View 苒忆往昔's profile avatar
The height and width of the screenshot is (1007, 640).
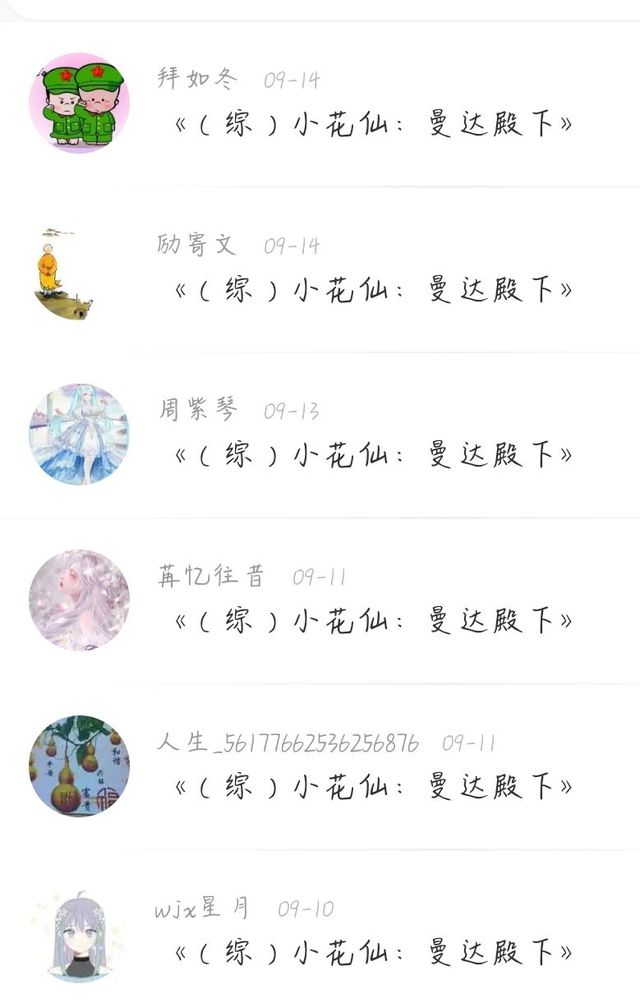79,599
